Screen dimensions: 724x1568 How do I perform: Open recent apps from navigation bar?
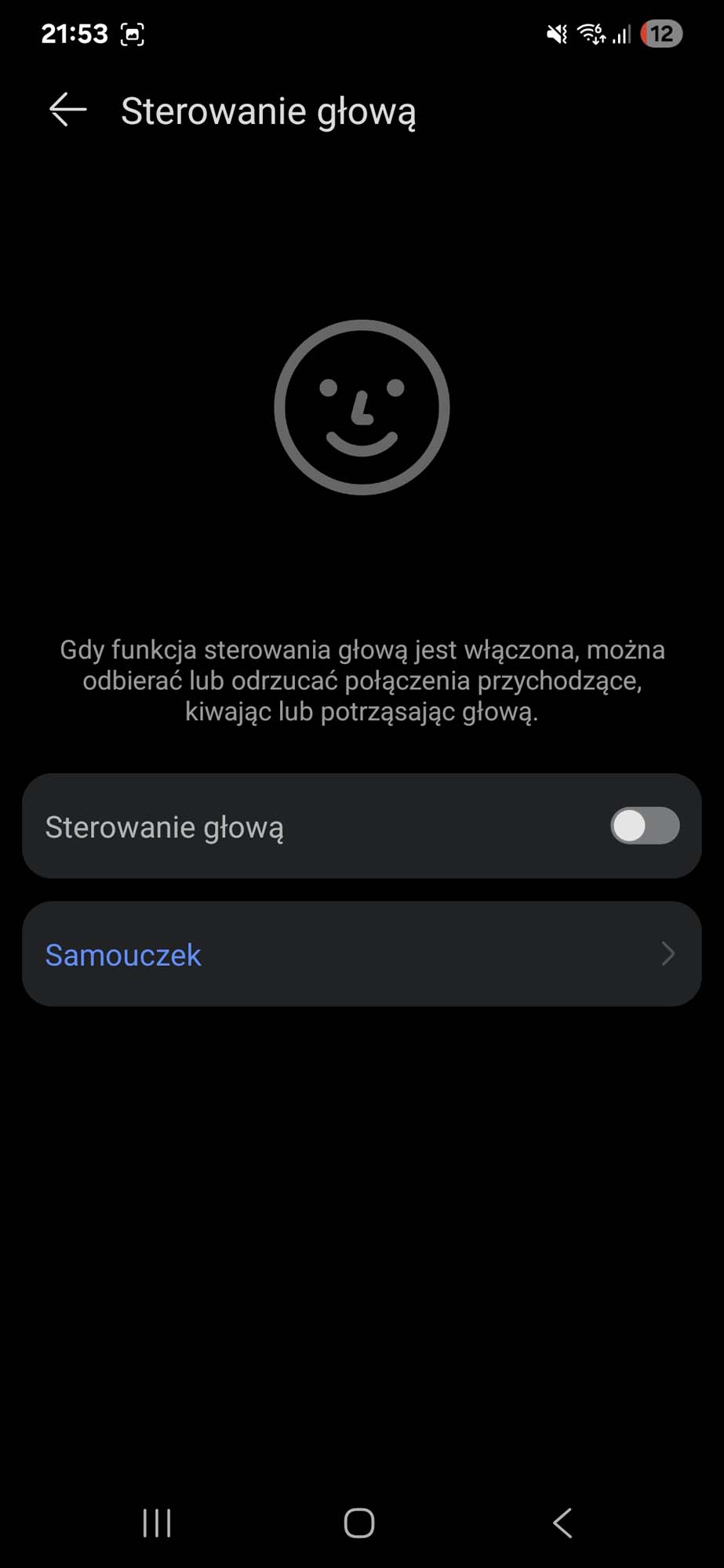click(x=157, y=1523)
